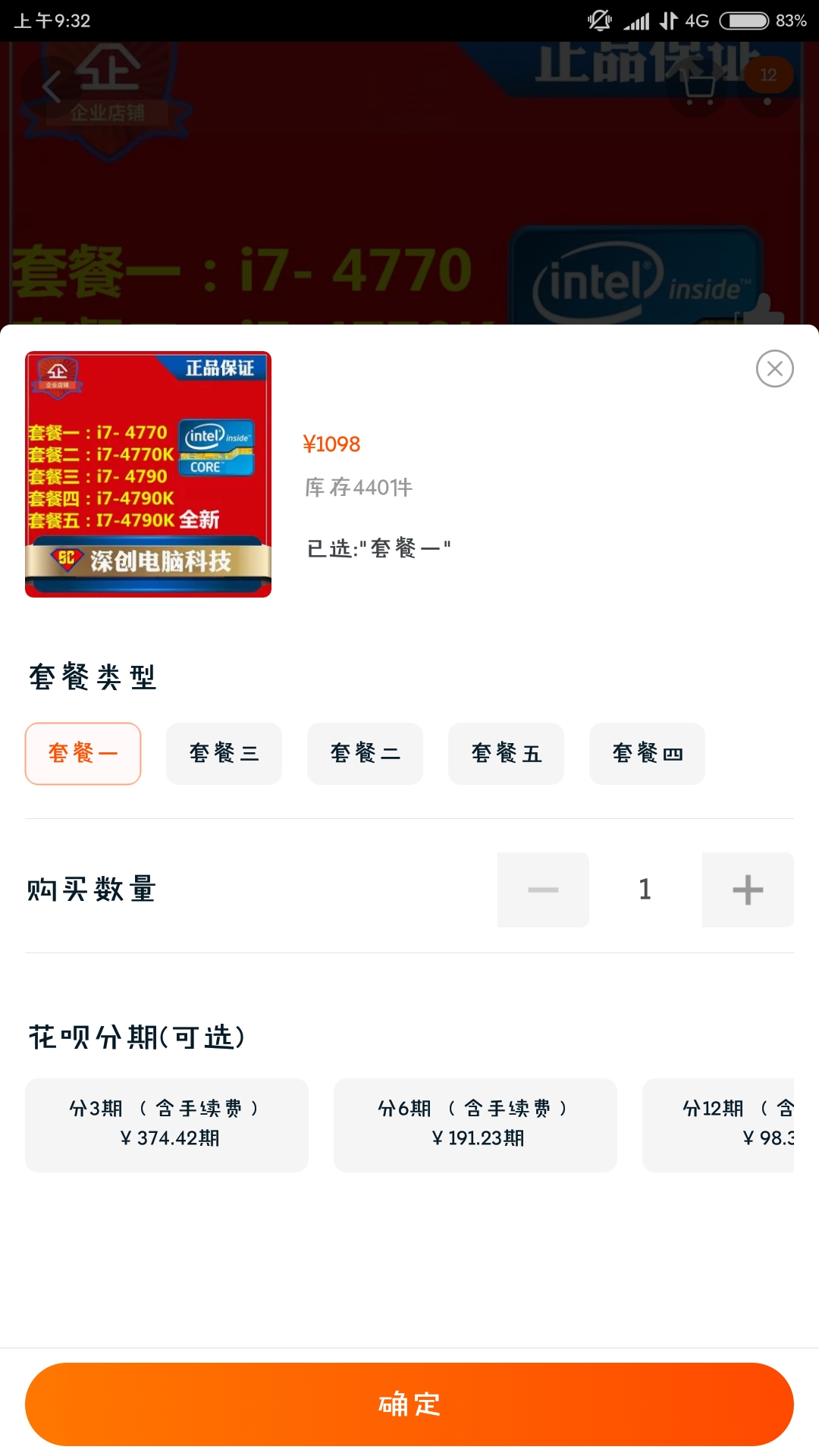Select the 套餐五 package

point(506,753)
